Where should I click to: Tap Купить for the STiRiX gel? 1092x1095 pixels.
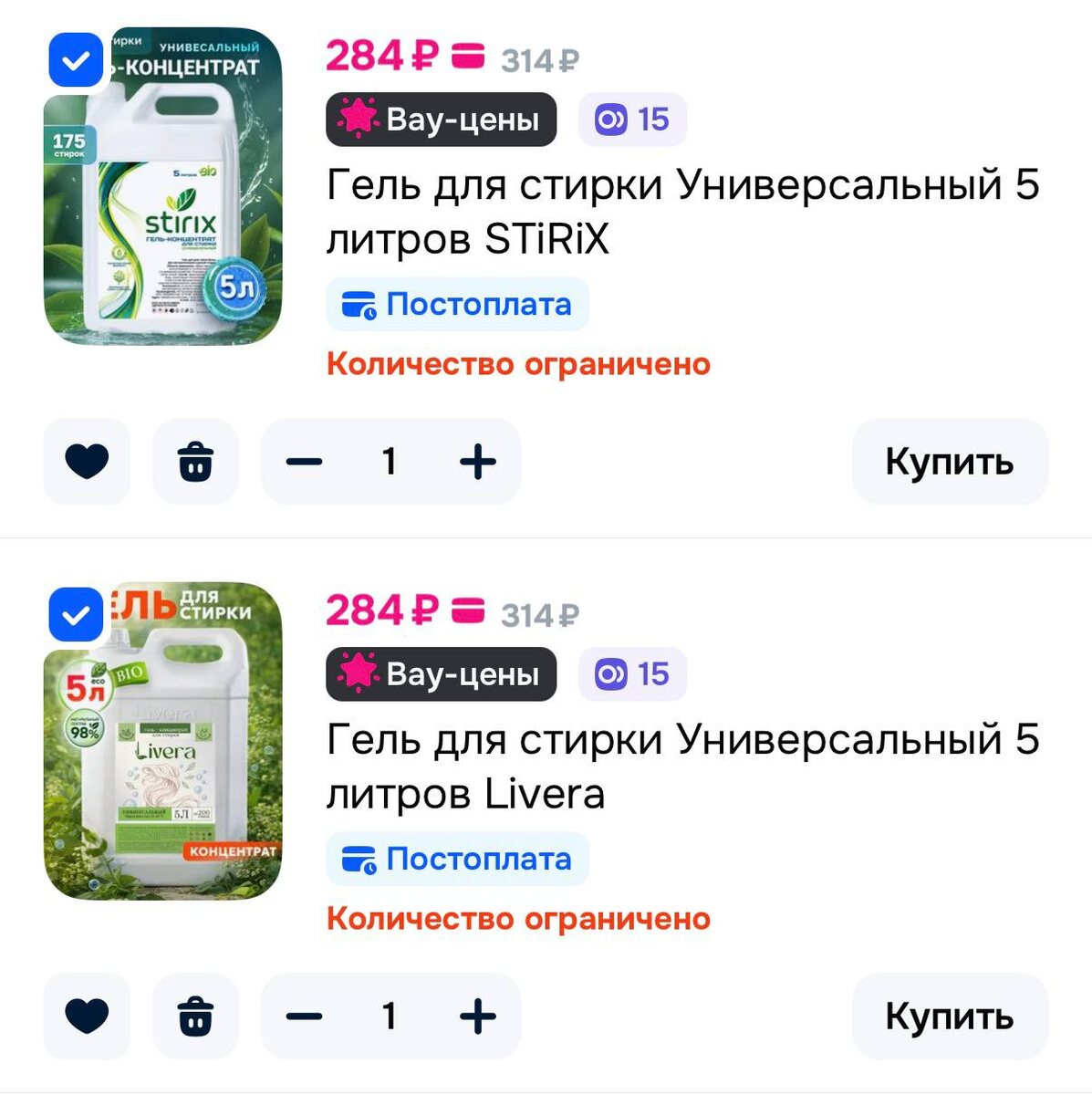click(949, 462)
